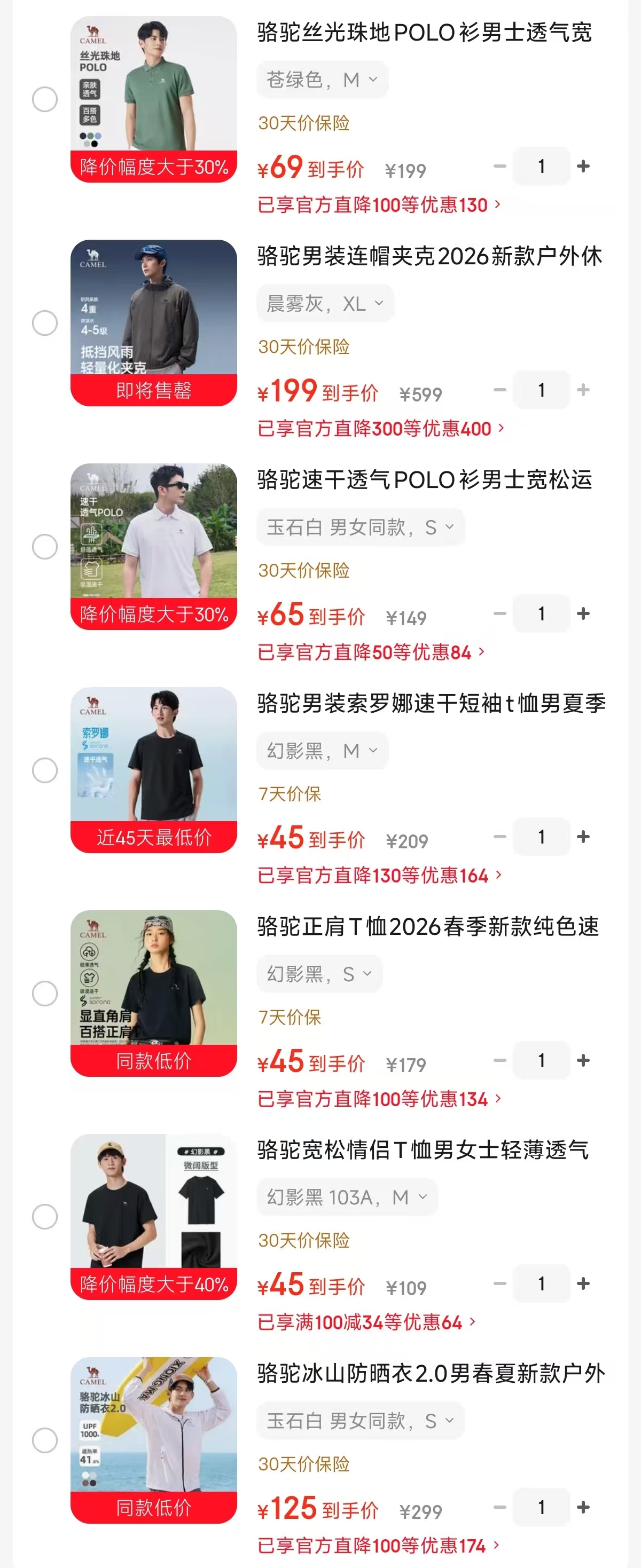Change the 晨雾灰, XL size option
The image size is (641, 1568).
325,303
